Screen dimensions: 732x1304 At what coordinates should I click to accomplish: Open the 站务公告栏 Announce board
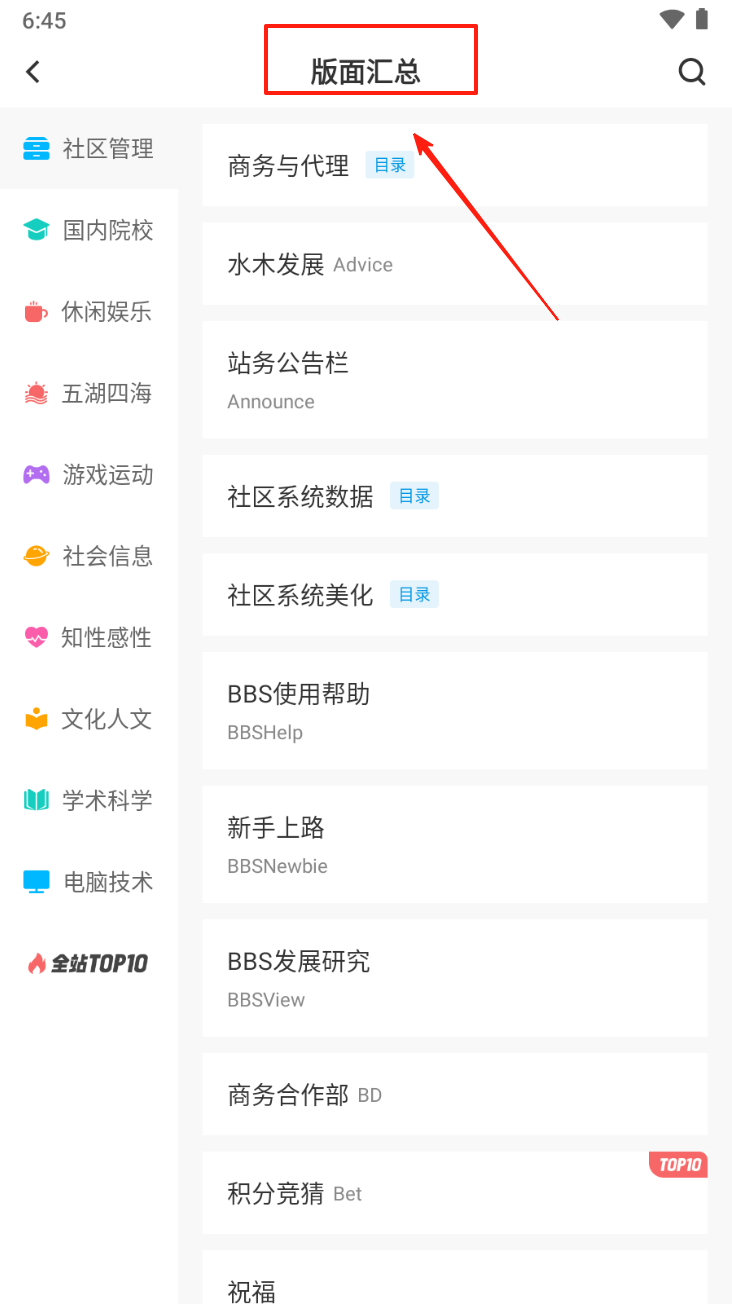click(455, 380)
